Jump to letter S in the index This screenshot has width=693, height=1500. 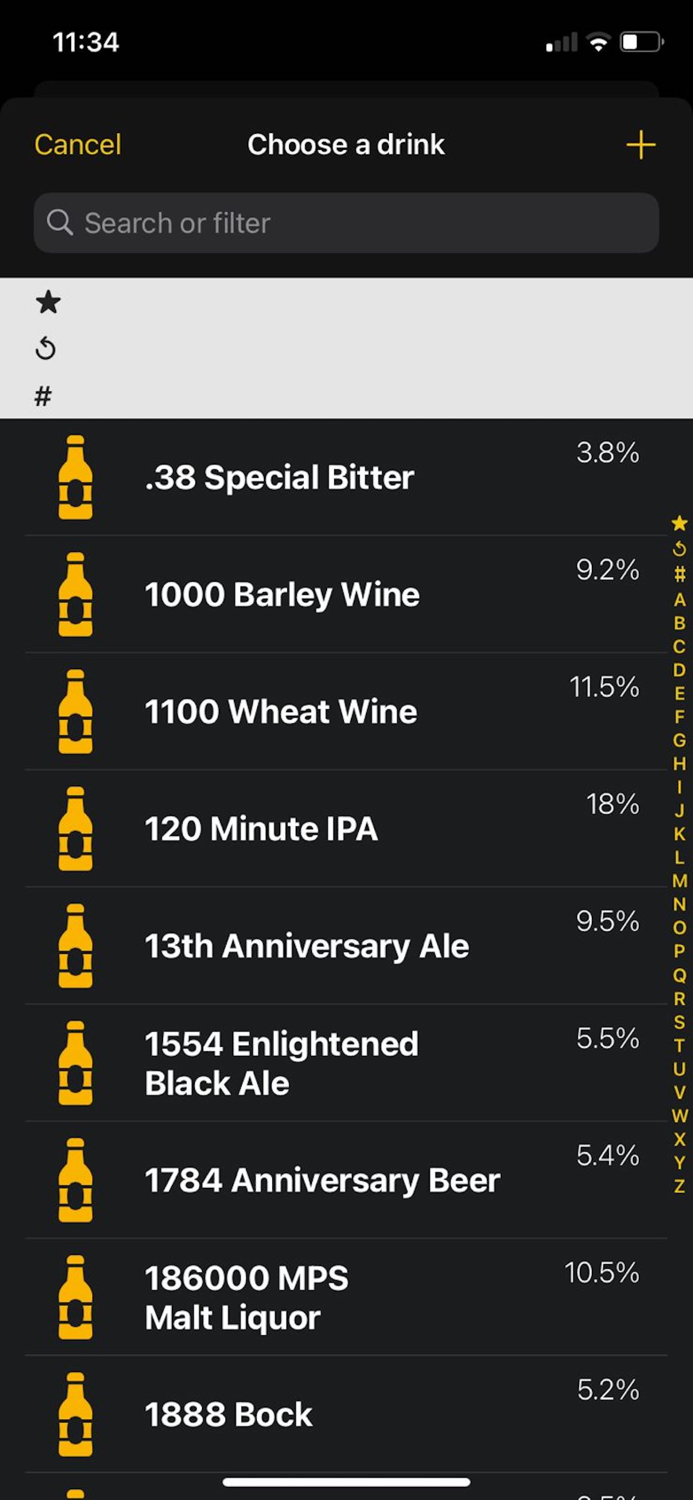[x=680, y=1022]
